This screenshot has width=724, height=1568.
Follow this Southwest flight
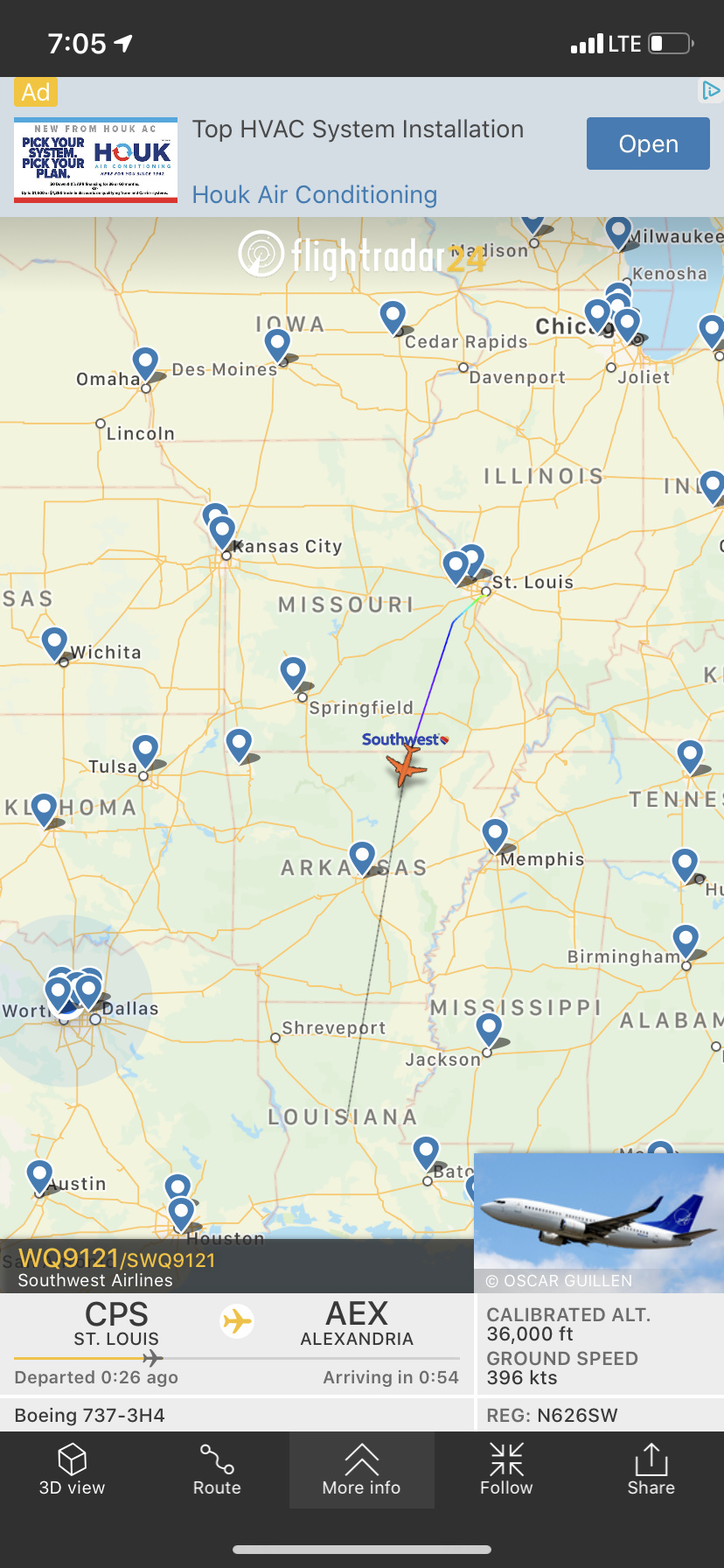coord(506,1470)
